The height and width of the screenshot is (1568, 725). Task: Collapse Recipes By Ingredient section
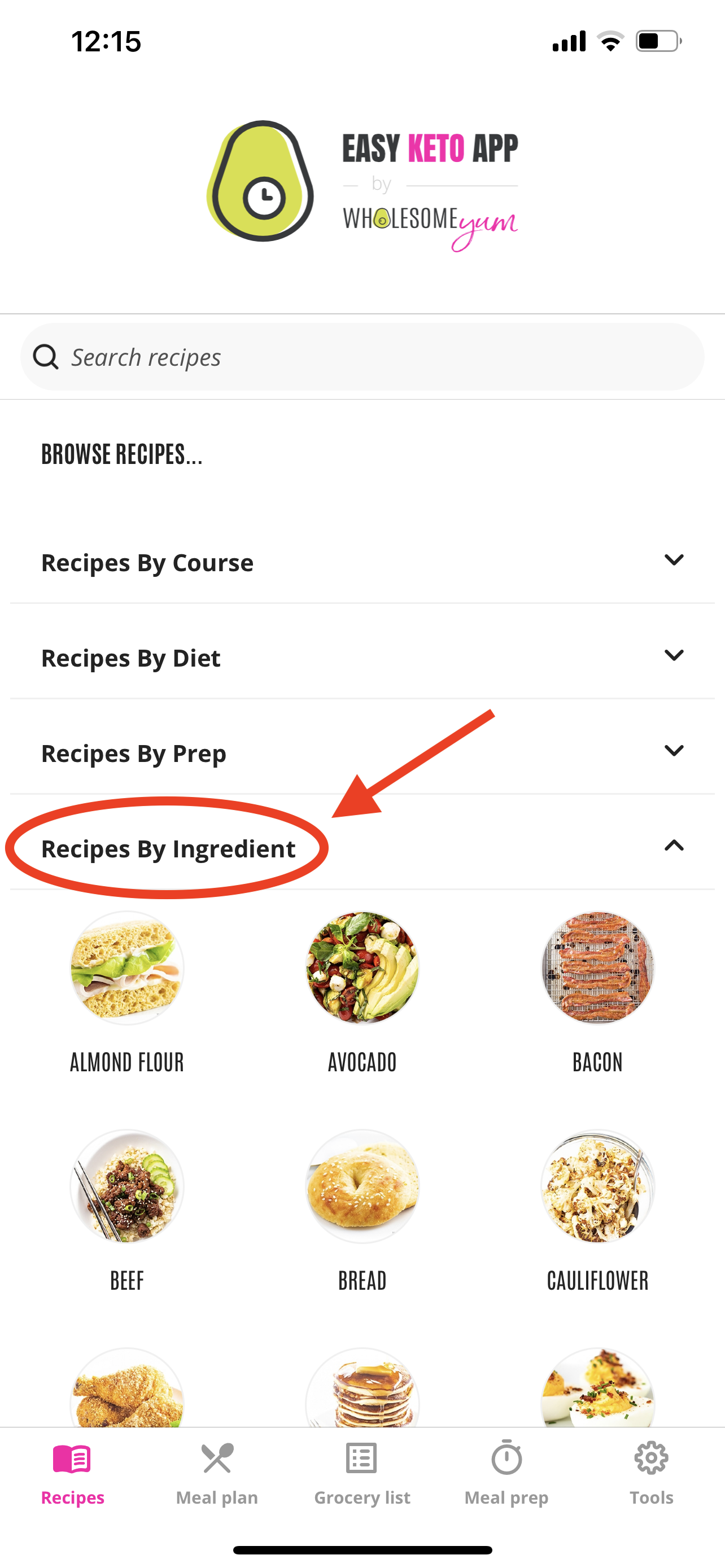click(x=673, y=847)
